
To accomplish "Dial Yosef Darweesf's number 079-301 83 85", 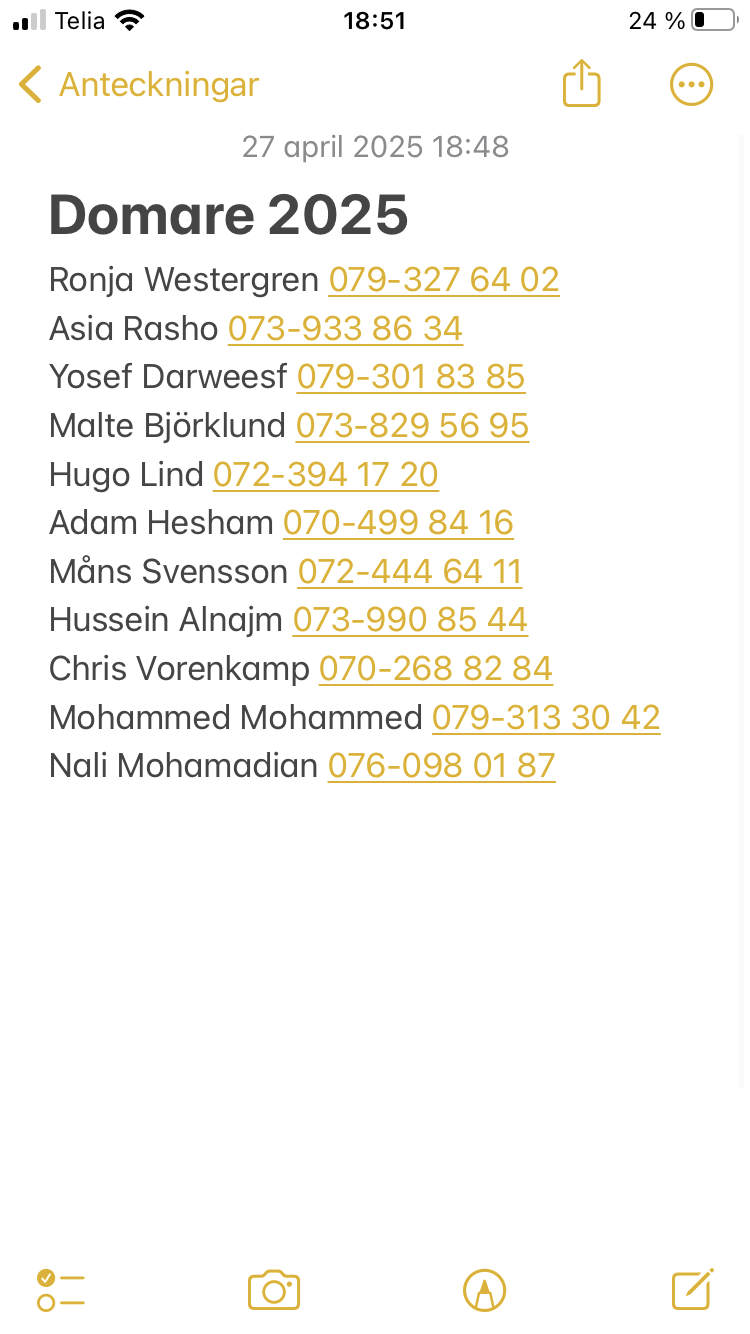I will [x=411, y=377].
